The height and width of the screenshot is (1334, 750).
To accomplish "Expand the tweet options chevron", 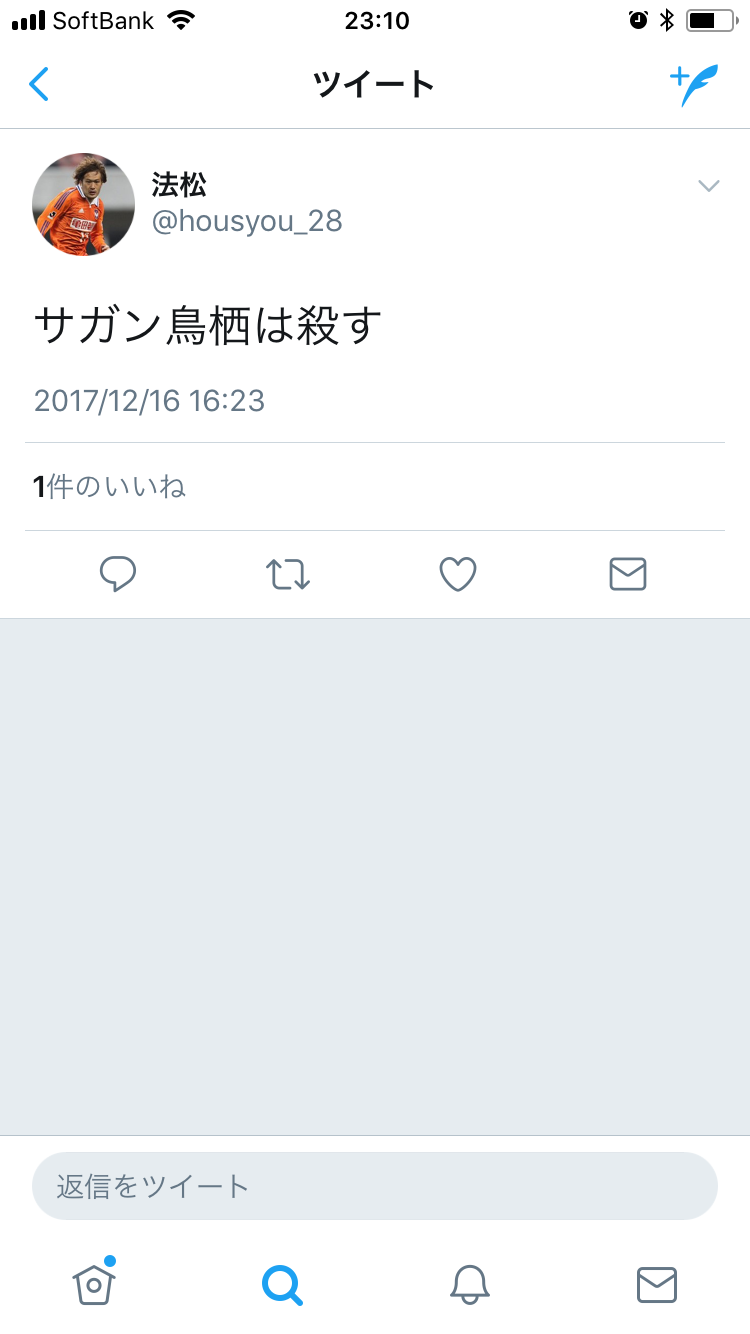I will [x=708, y=186].
